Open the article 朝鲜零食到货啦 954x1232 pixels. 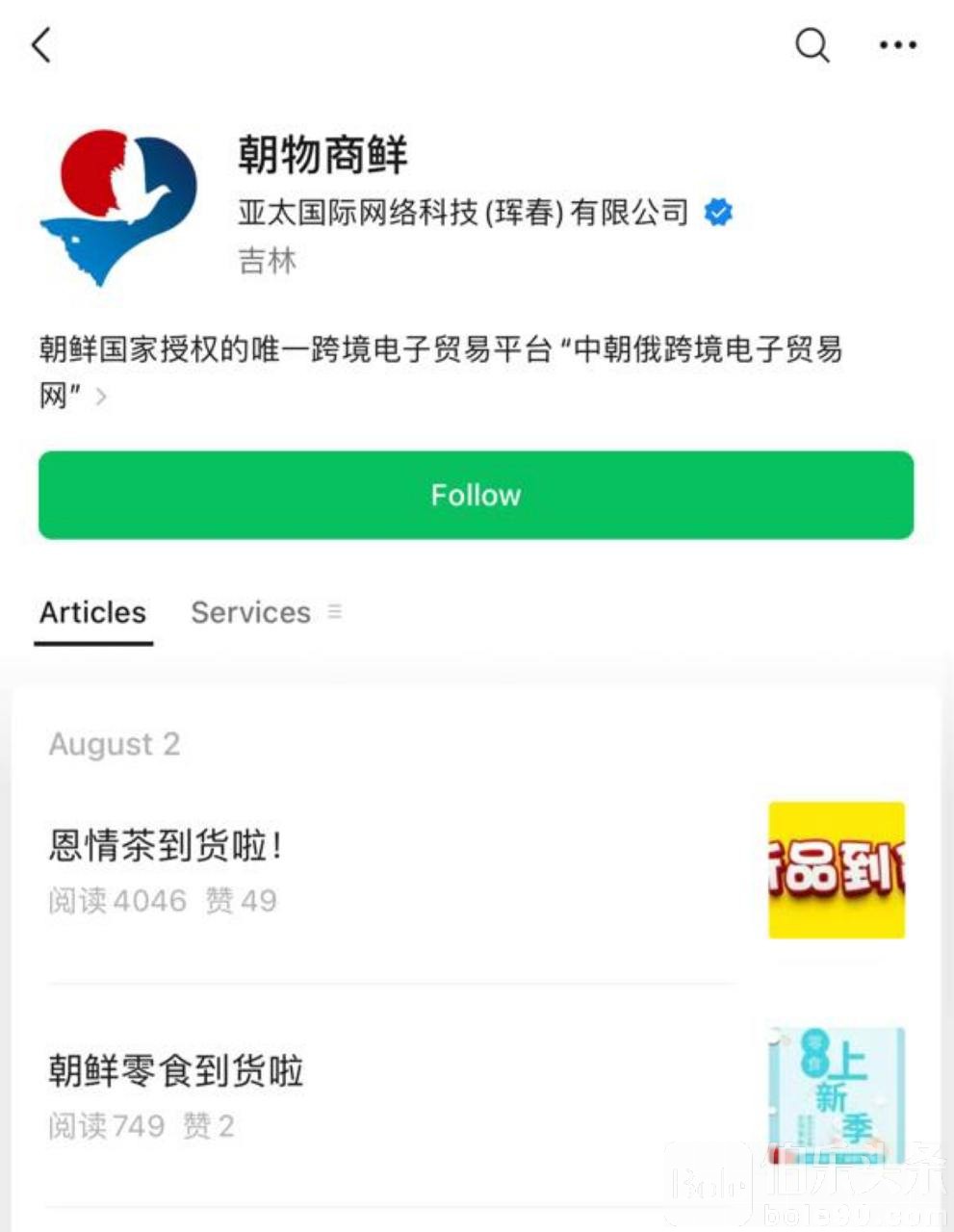tap(176, 1070)
